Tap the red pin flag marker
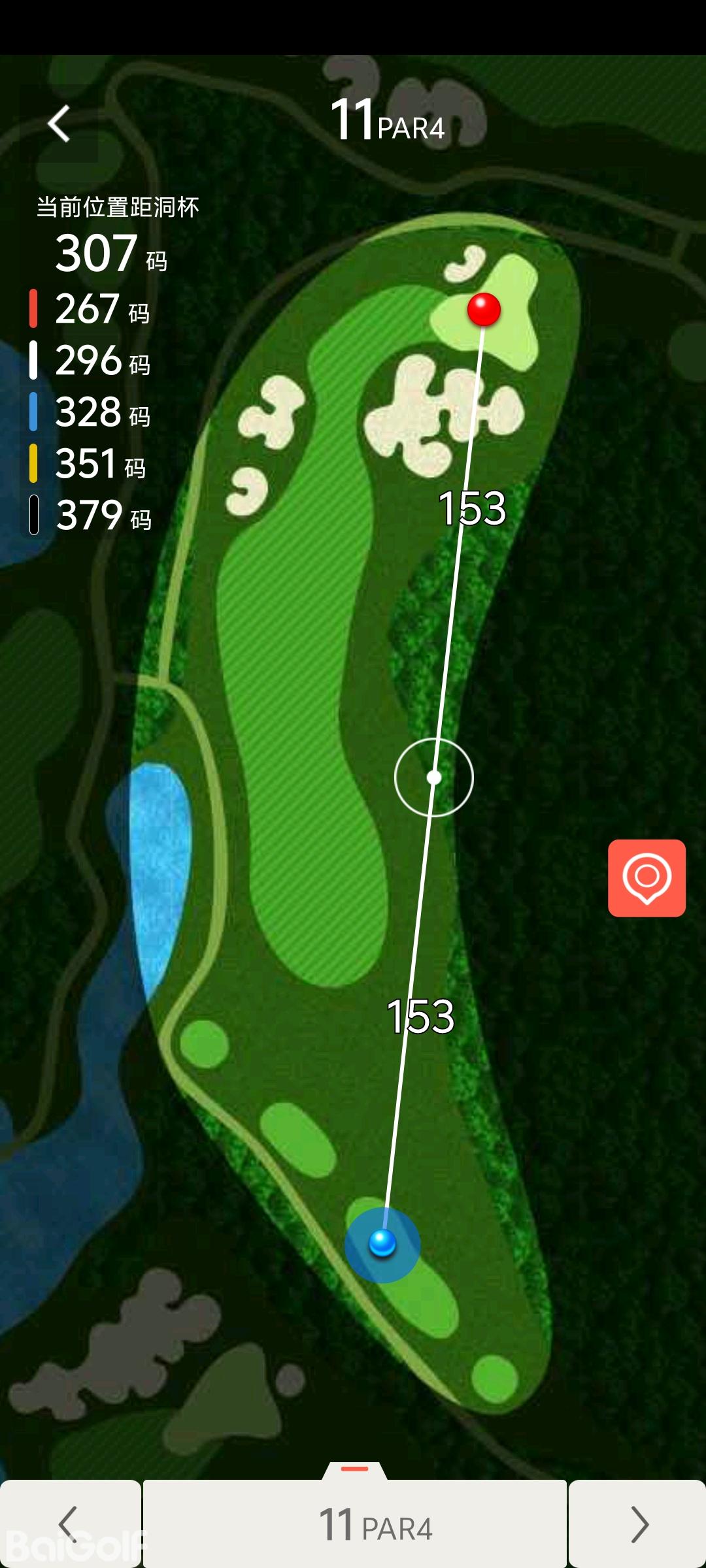This screenshot has height=1568, width=706. coord(484,309)
